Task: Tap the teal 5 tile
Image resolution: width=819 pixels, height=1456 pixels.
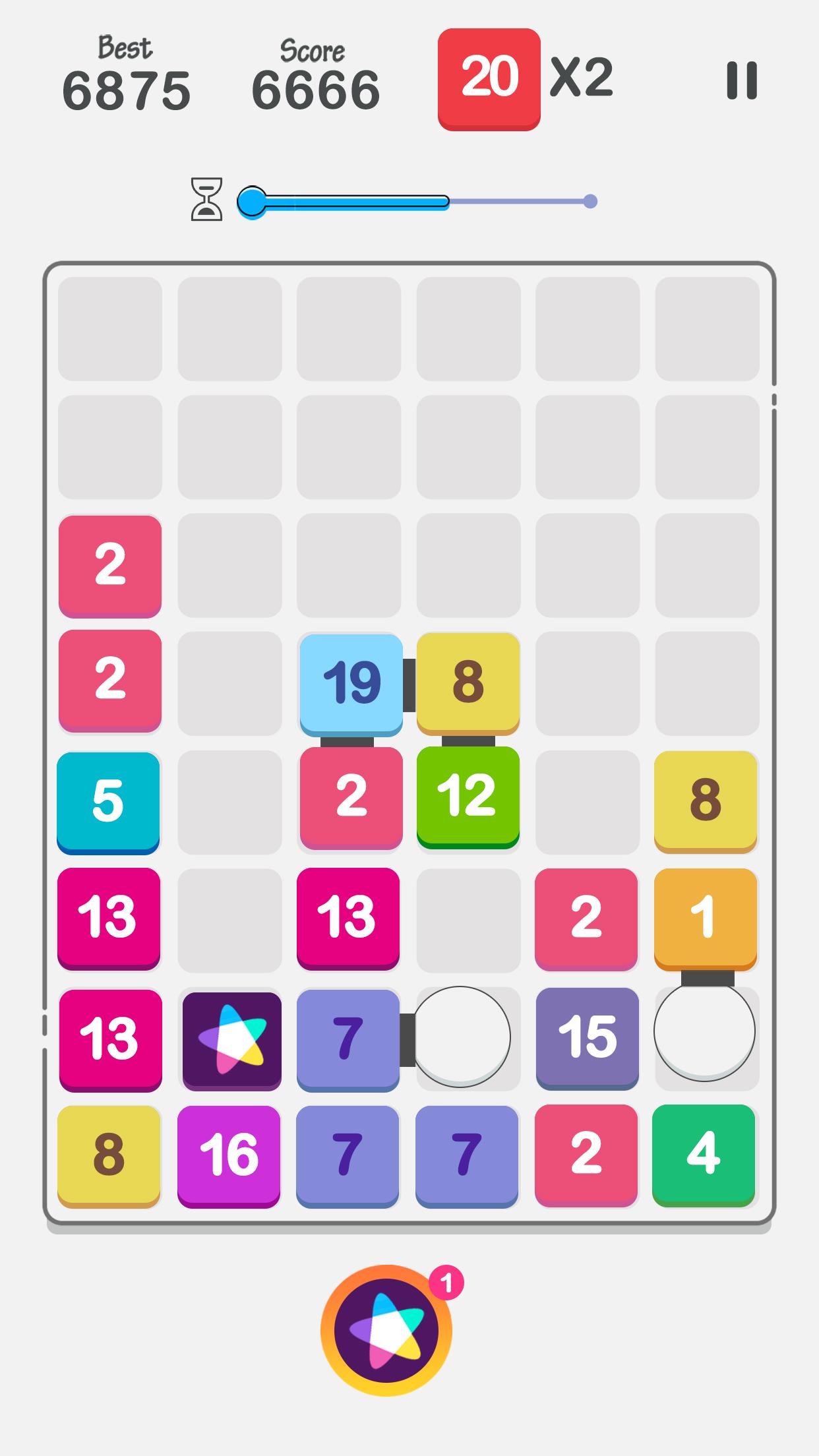Action: click(x=109, y=801)
